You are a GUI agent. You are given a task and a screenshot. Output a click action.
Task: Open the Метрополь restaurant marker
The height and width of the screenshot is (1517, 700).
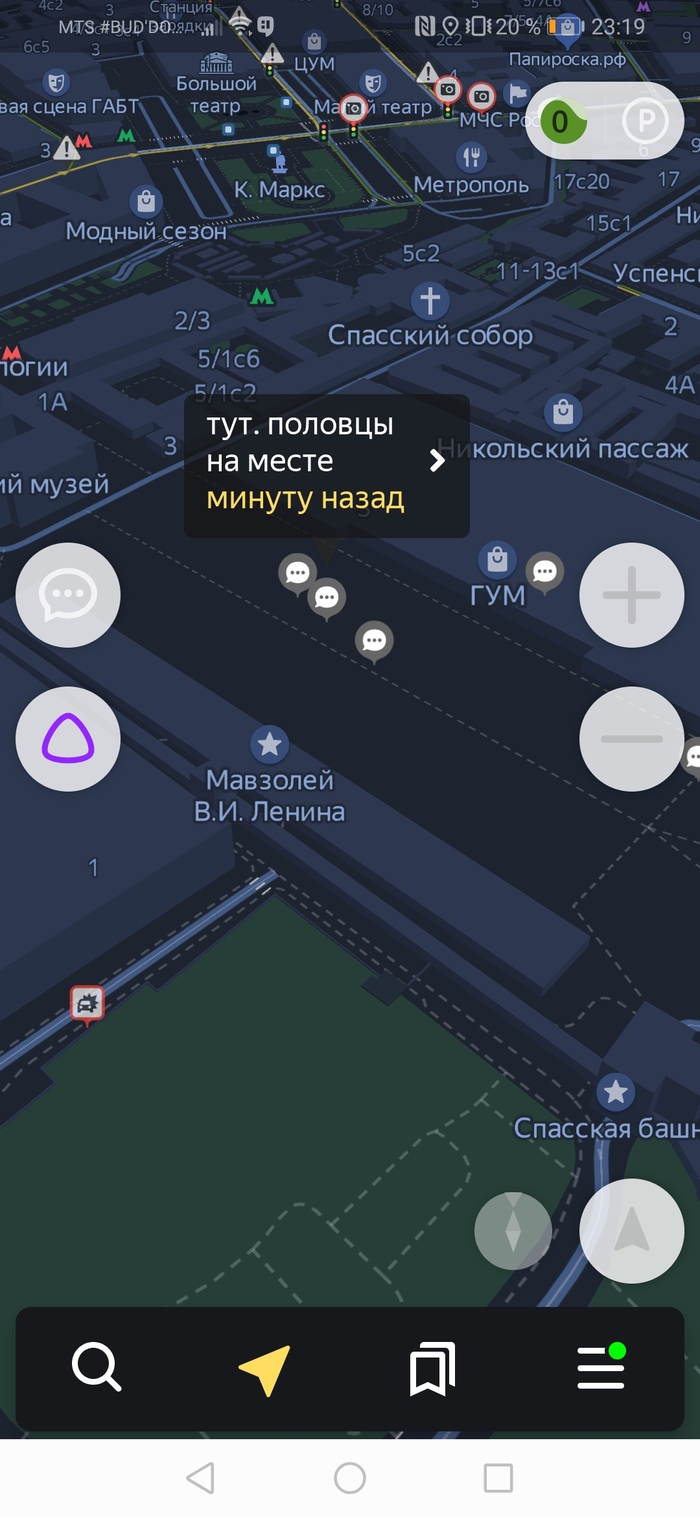pyautogui.click(x=471, y=157)
